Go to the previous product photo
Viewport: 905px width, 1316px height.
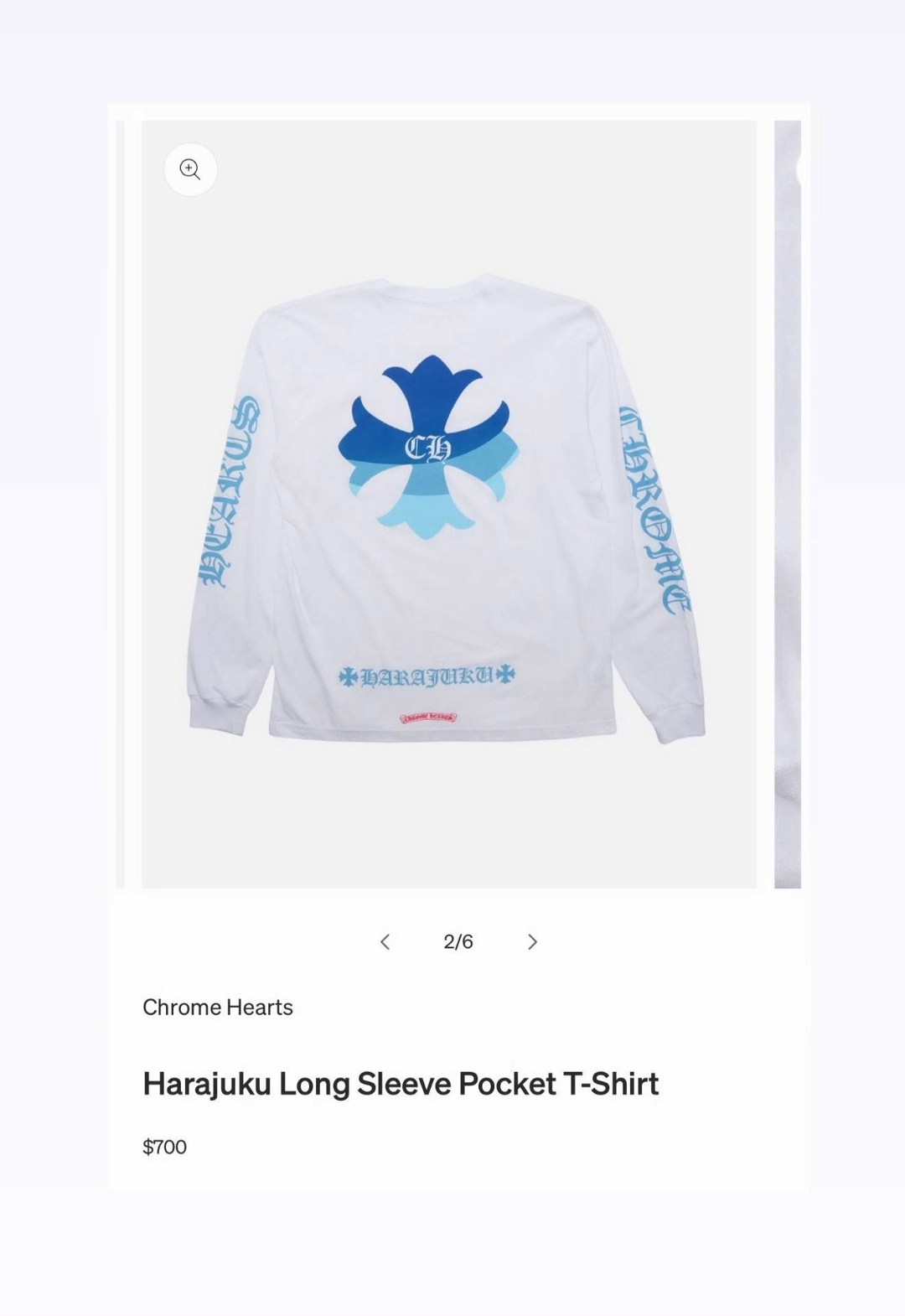(x=385, y=941)
